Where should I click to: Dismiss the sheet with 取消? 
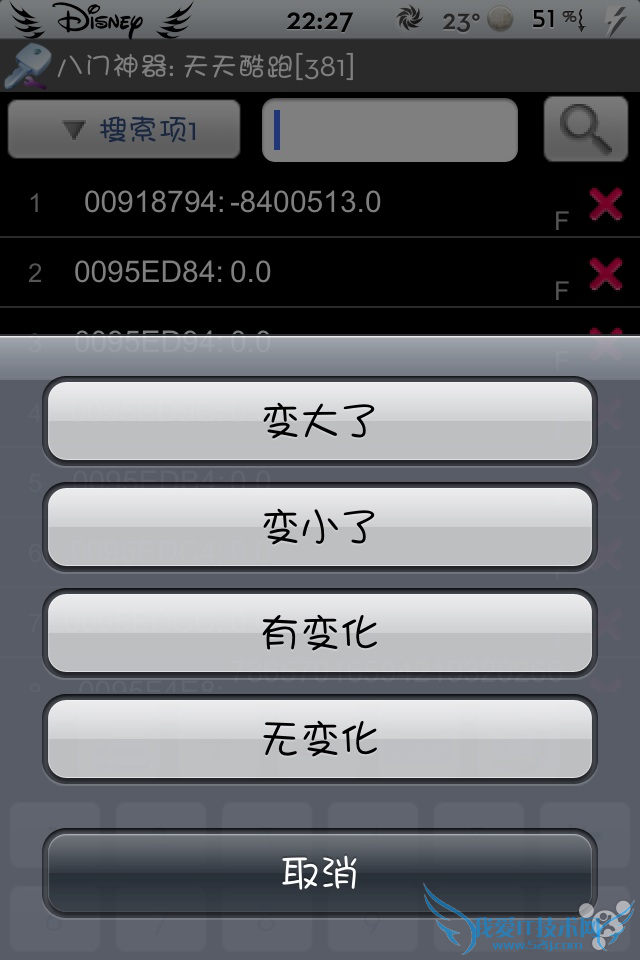tap(319, 873)
